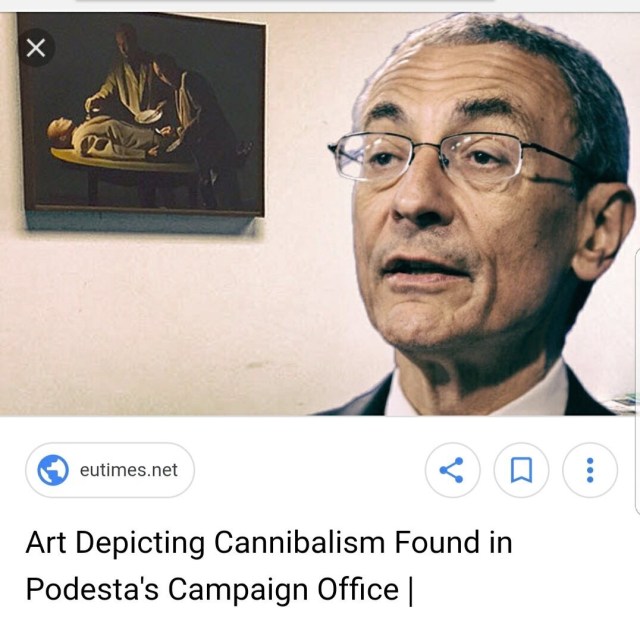The height and width of the screenshot is (617, 640).
Task: Bookmark this image to collection
Action: pos(521,470)
